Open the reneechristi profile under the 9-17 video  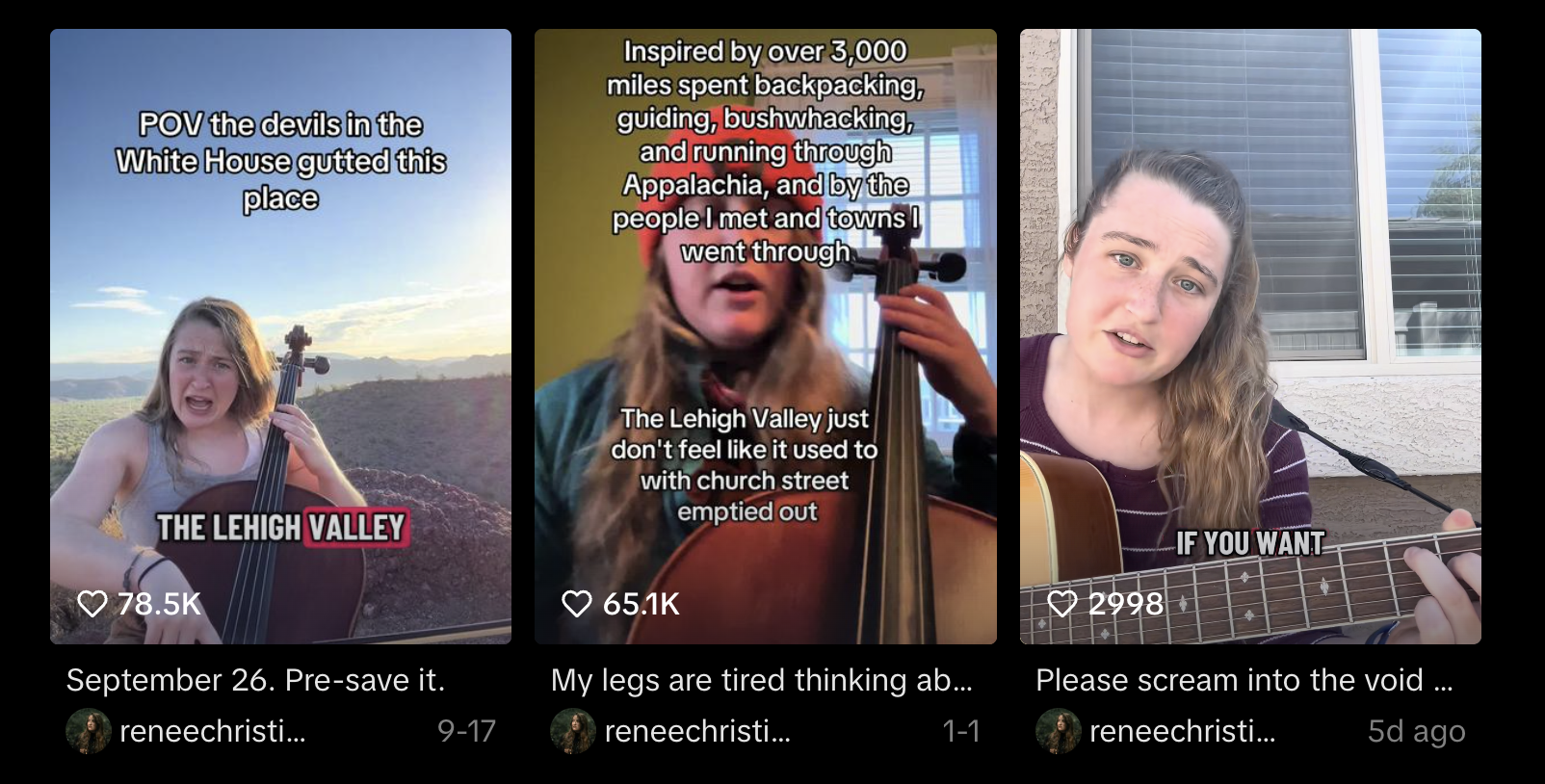point(211,731)
